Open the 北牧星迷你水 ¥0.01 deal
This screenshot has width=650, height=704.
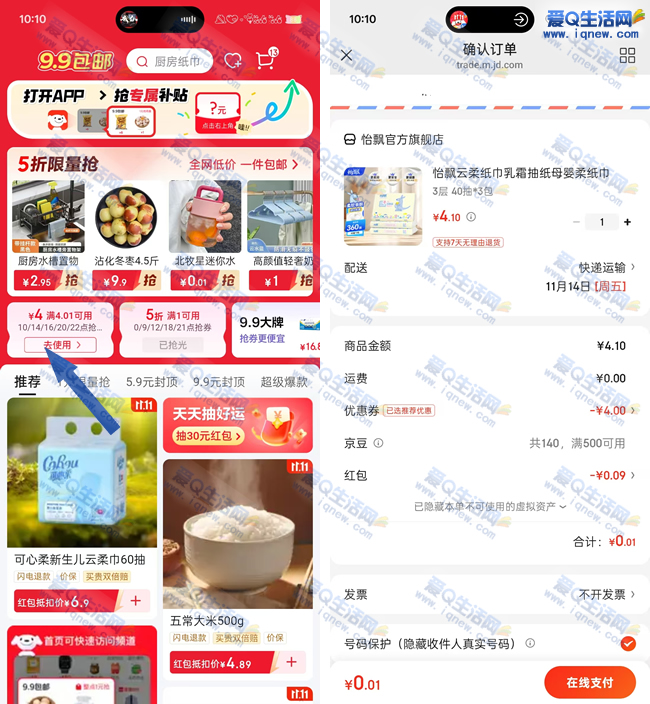205,235
